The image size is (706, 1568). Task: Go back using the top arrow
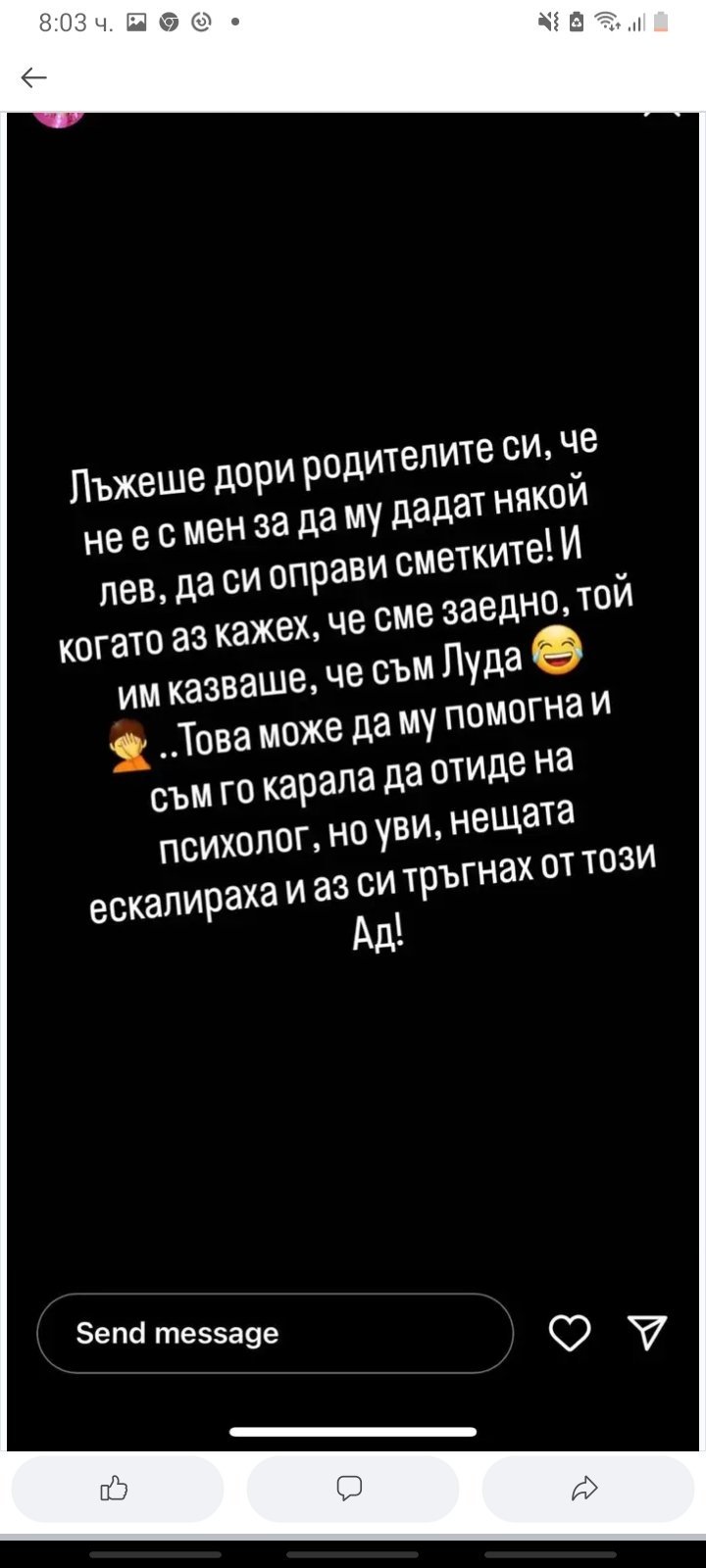[x=34, y=77]
